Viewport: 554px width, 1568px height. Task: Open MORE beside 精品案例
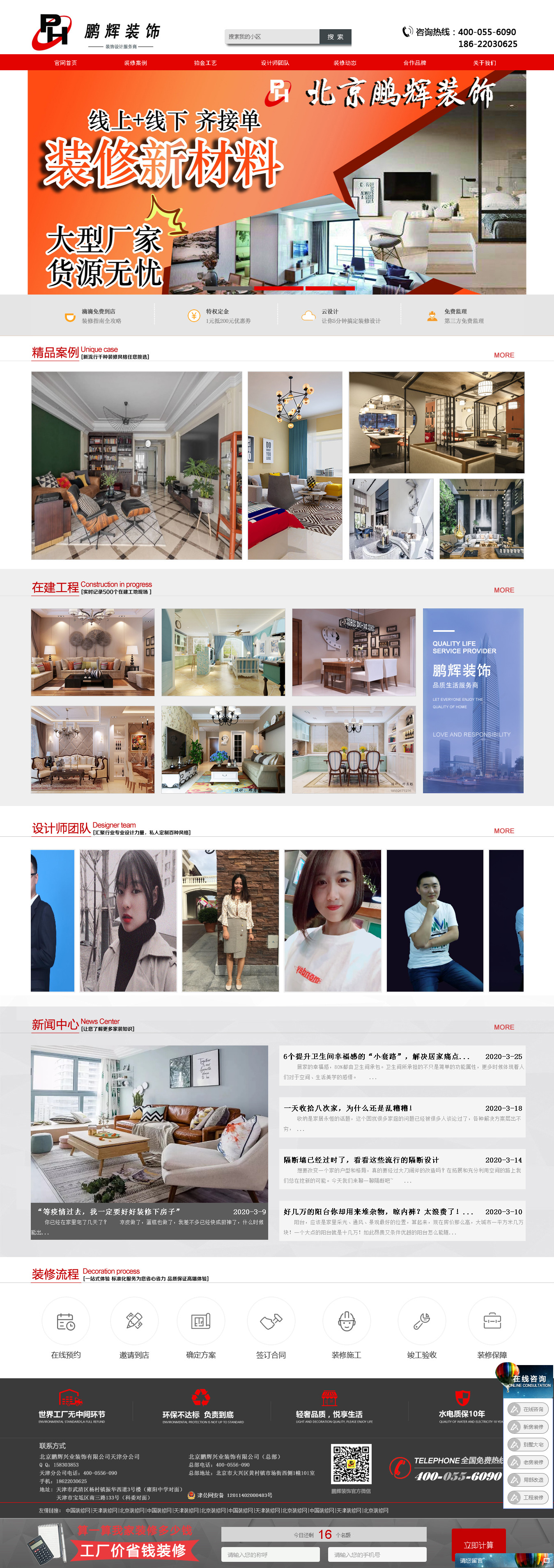pyautogui.click(x=503, y=355)
